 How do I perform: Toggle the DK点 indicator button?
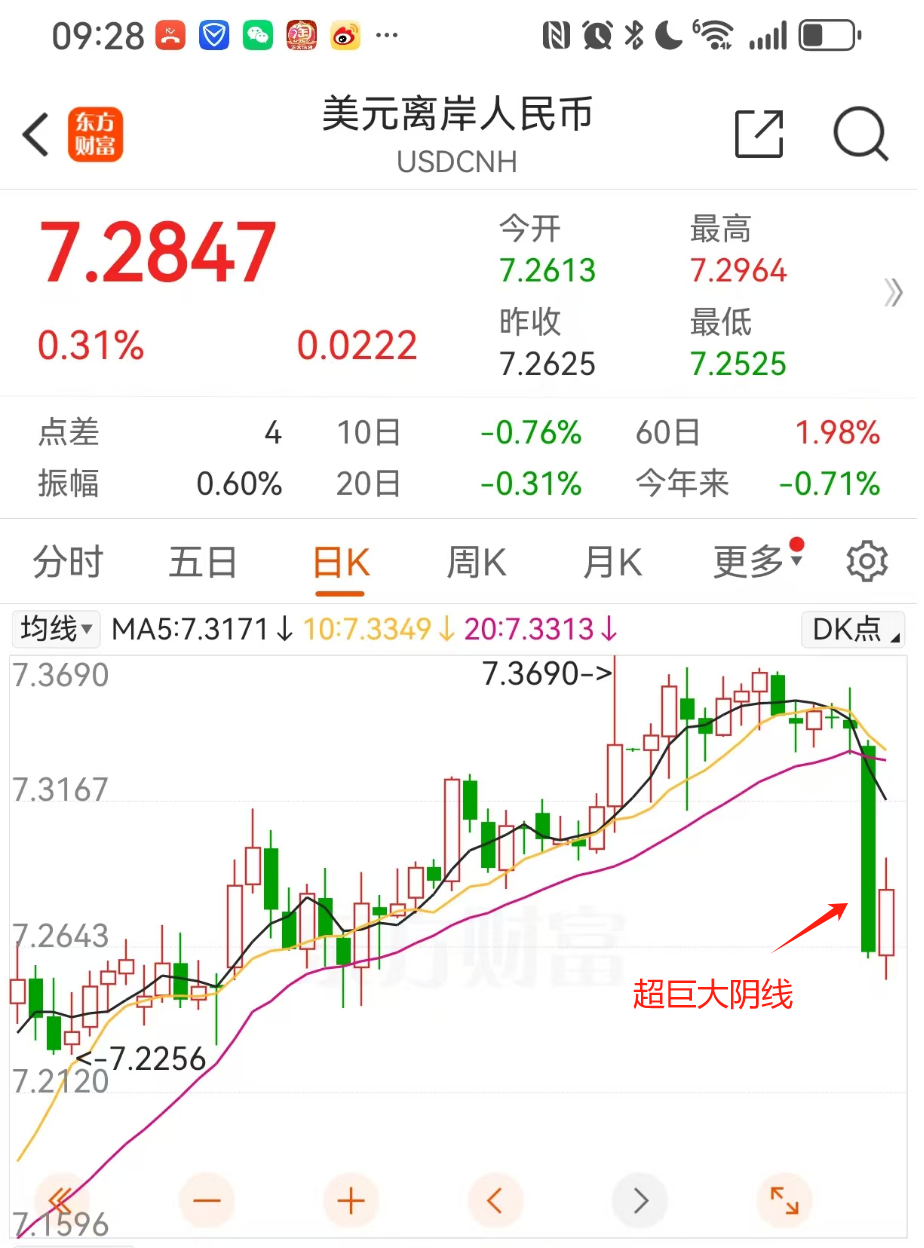852,629
